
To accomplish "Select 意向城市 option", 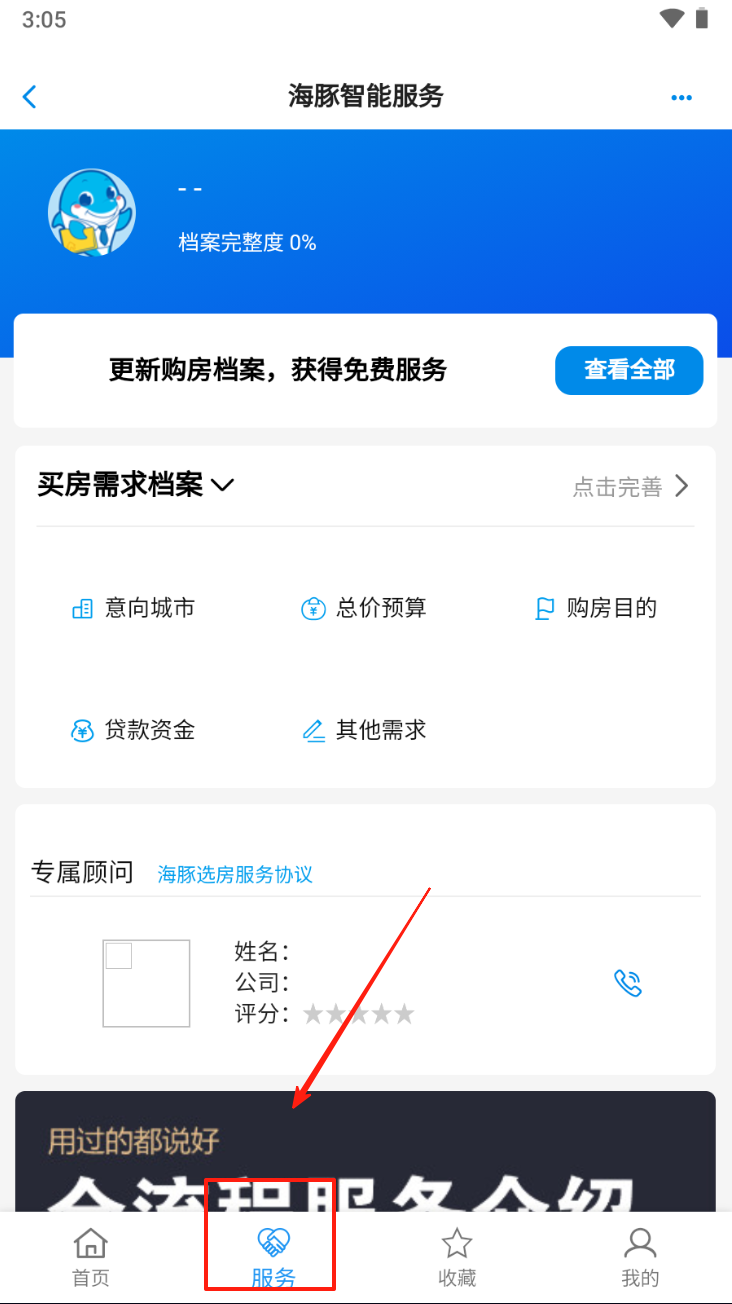I will click(x=134, y=608).
